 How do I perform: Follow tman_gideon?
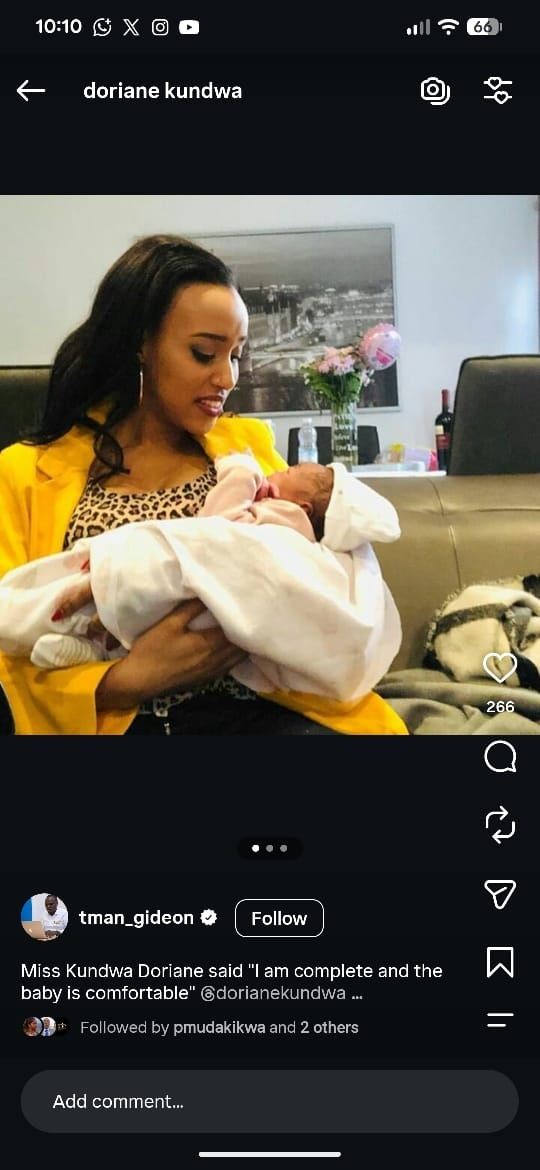tap(279, 918)
